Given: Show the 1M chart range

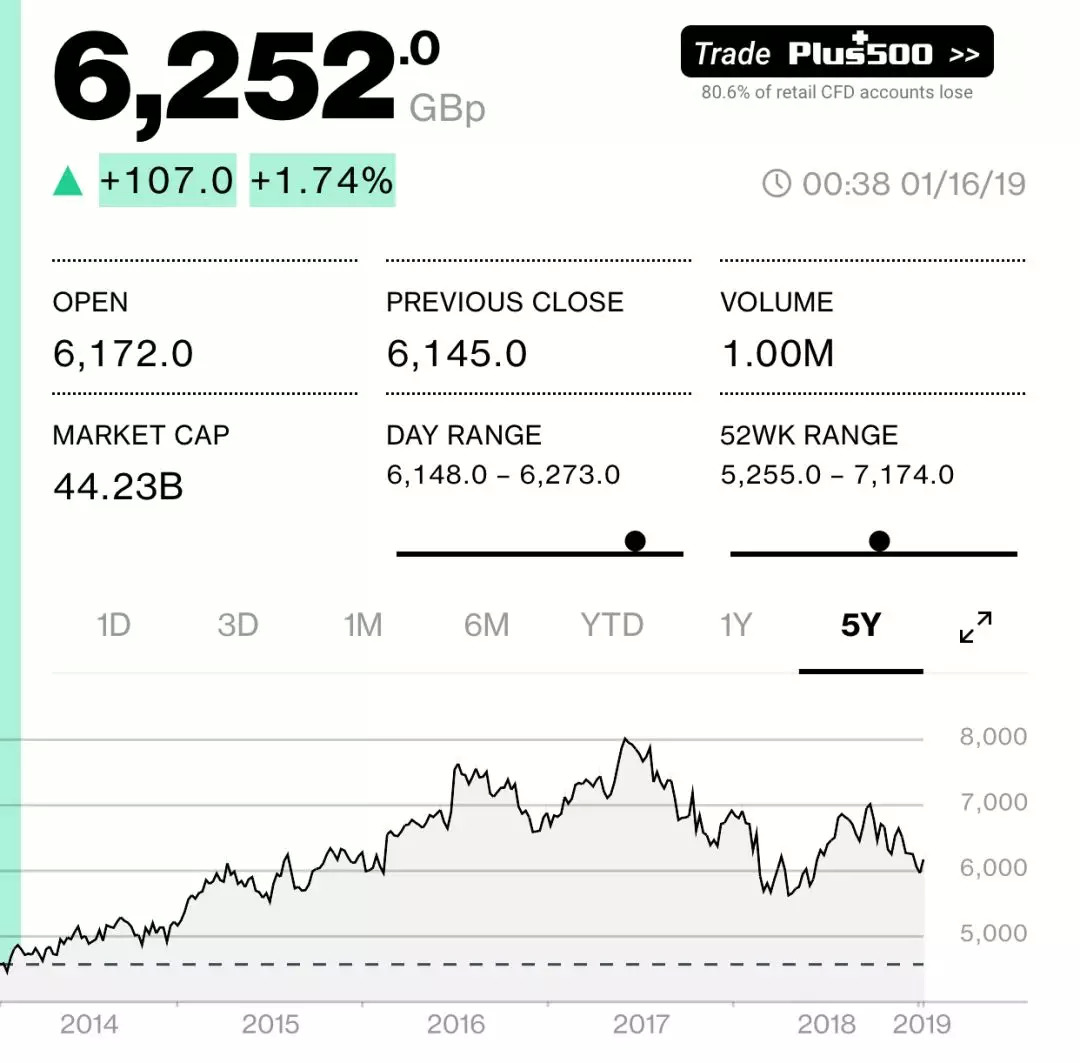Looking at the screenshot, I should [363, 625].
